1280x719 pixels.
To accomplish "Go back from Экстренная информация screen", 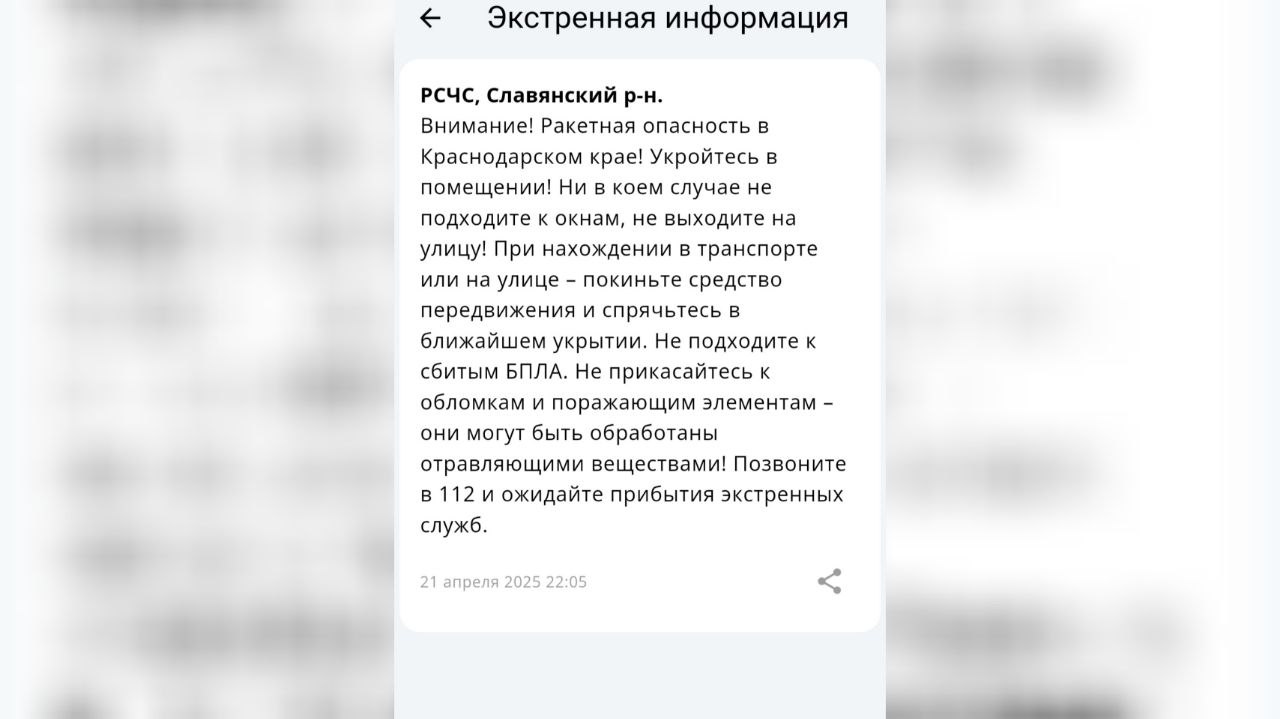I will [x=430, y=18].
